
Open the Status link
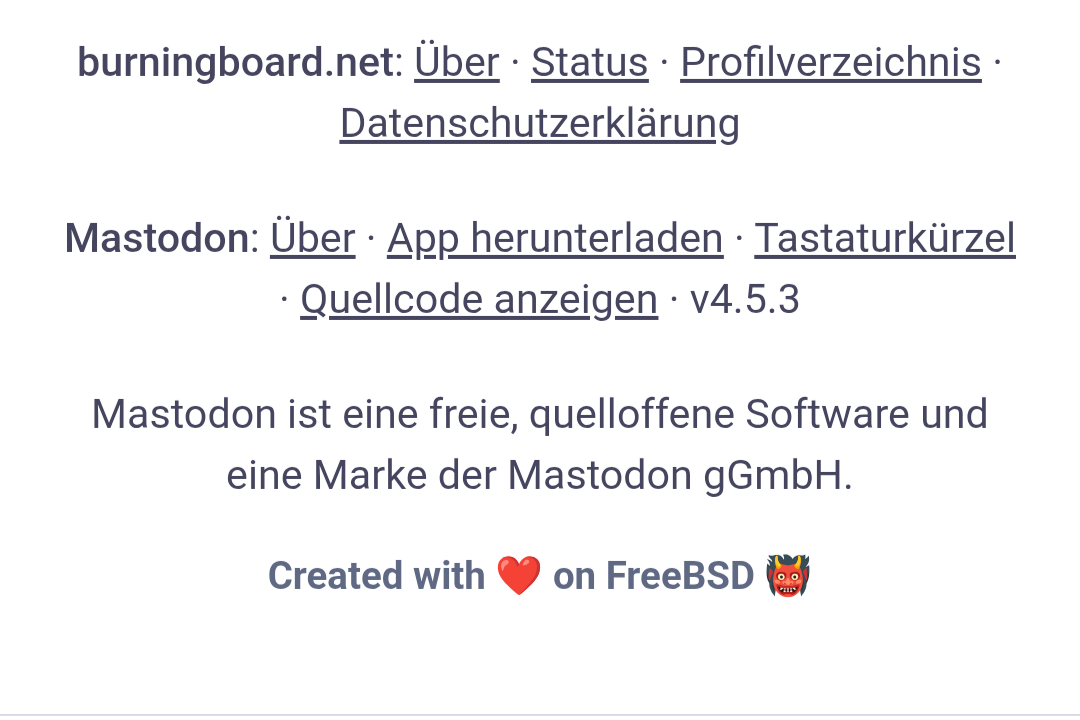pos(589,63)
